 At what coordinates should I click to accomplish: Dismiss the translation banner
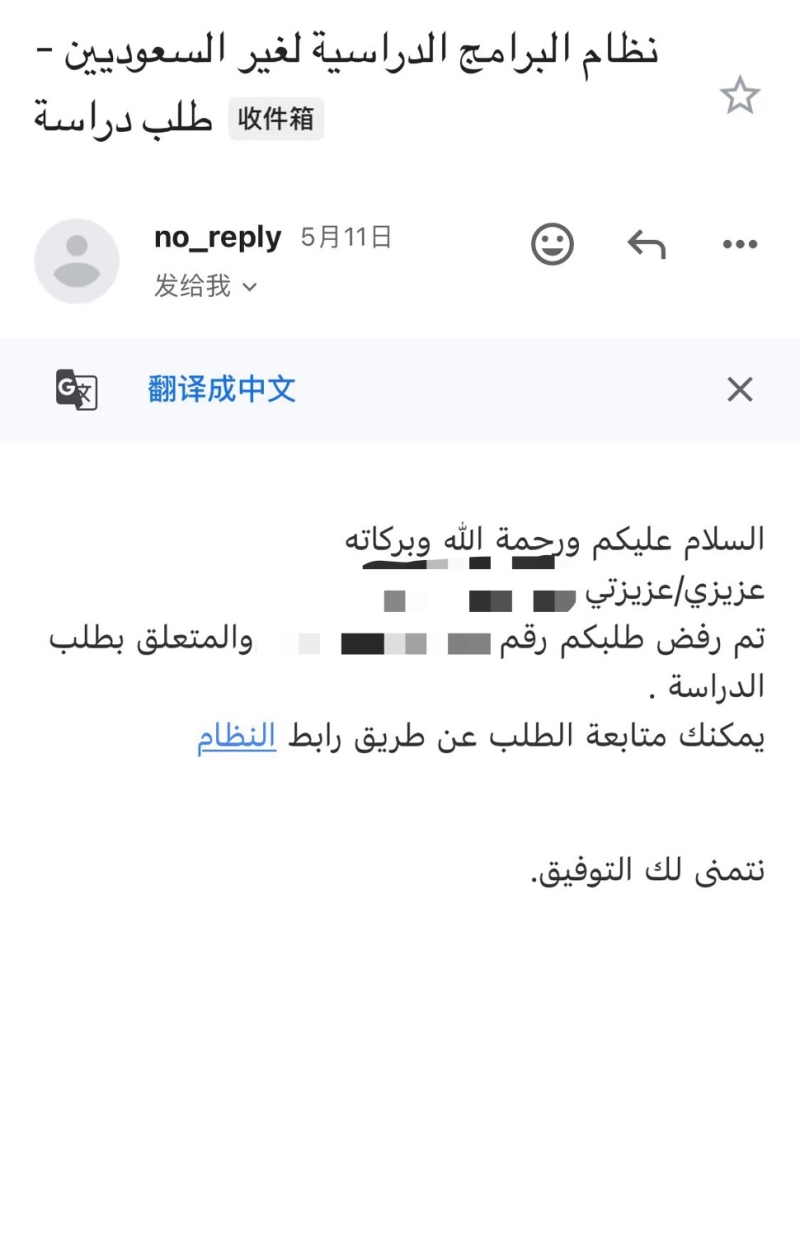coord(740,389)
